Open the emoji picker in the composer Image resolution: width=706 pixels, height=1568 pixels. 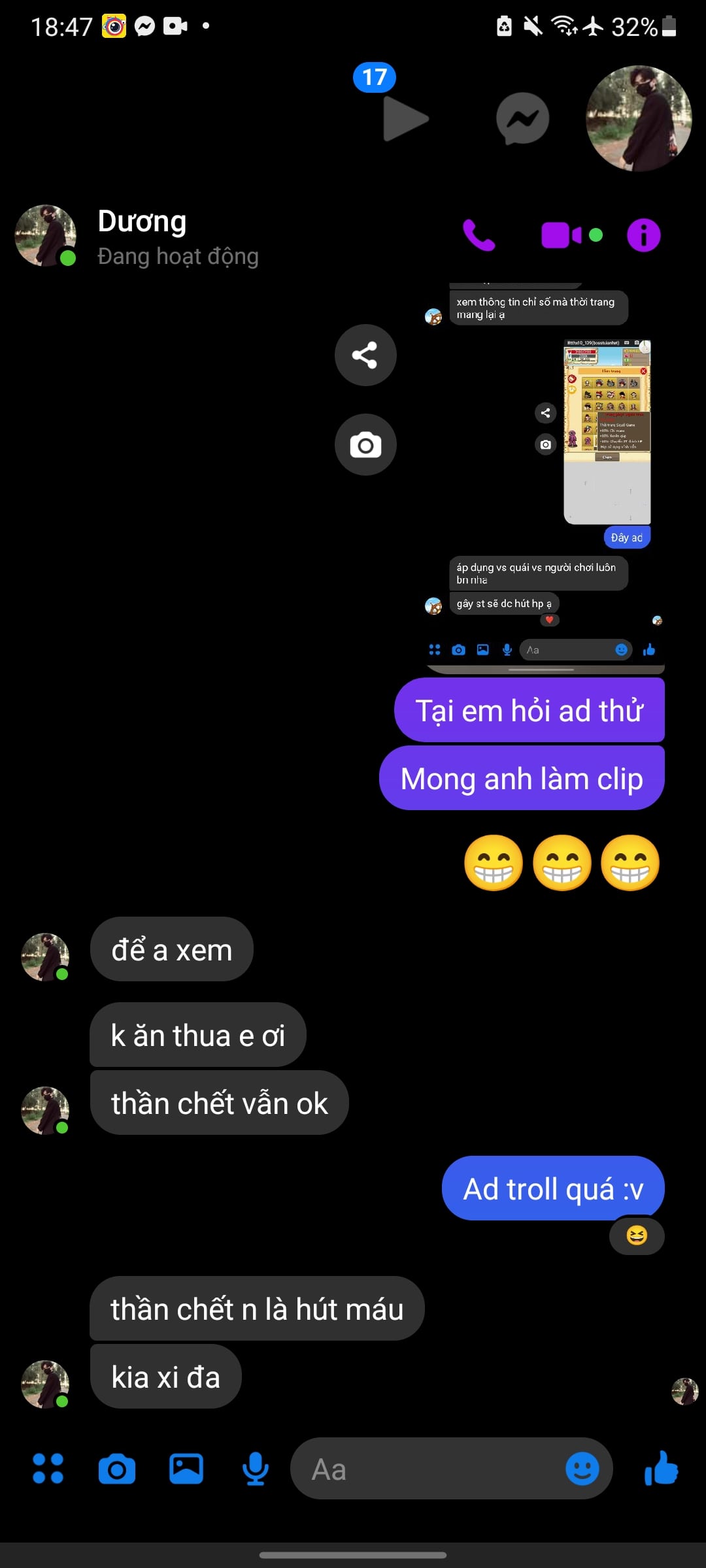click(582, 1469)
